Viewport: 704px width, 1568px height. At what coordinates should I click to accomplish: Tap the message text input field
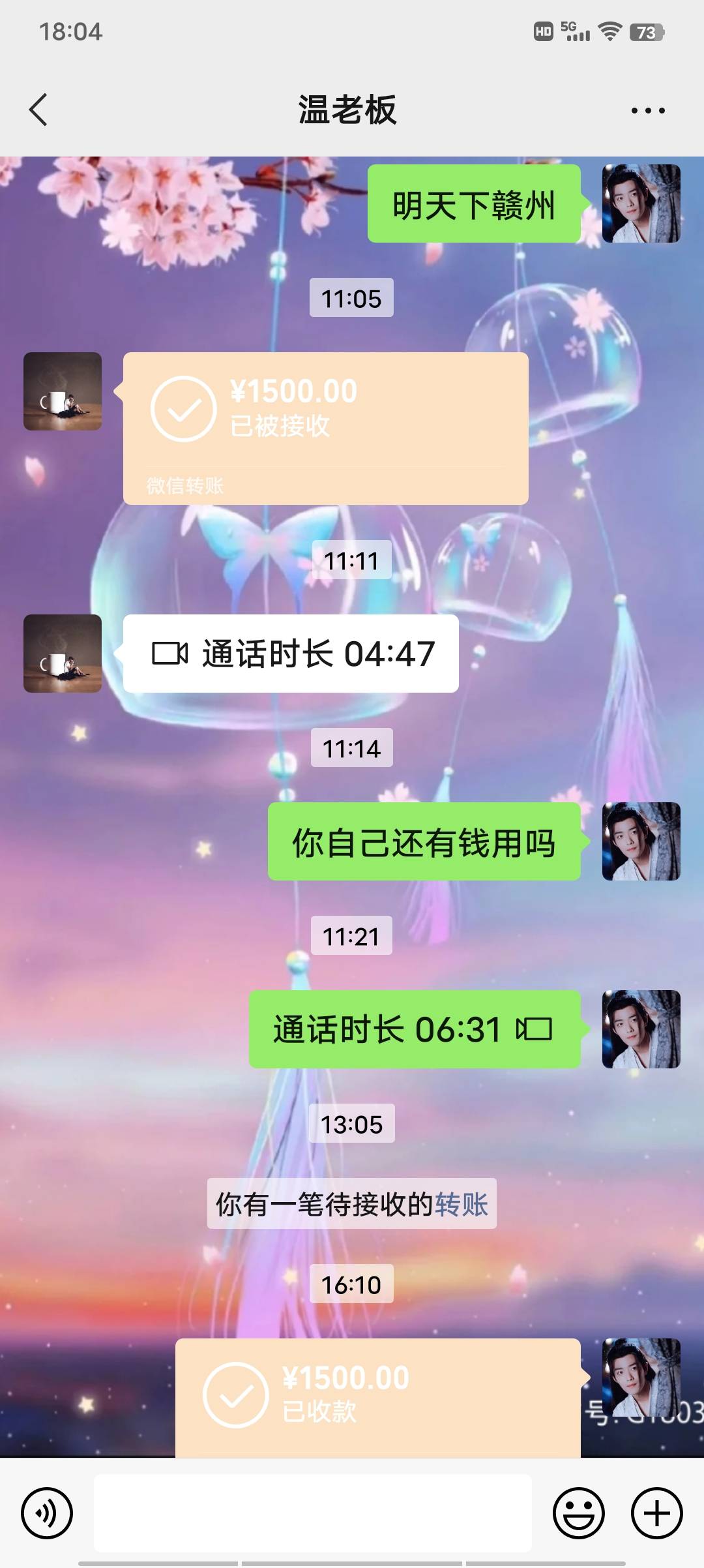tap(313, 1512)
